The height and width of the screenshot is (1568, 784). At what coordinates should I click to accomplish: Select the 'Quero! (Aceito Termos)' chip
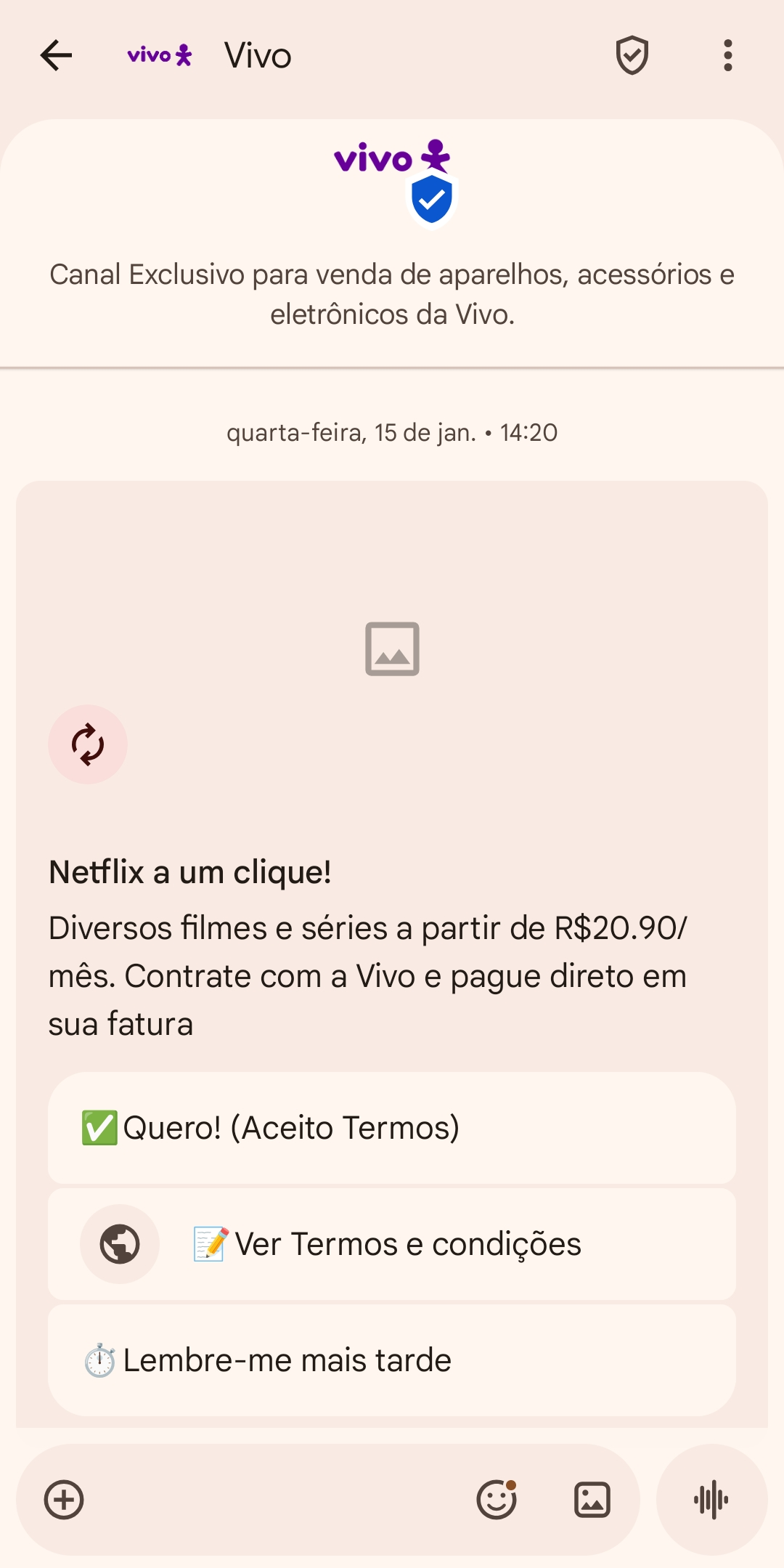[392, 1129]
